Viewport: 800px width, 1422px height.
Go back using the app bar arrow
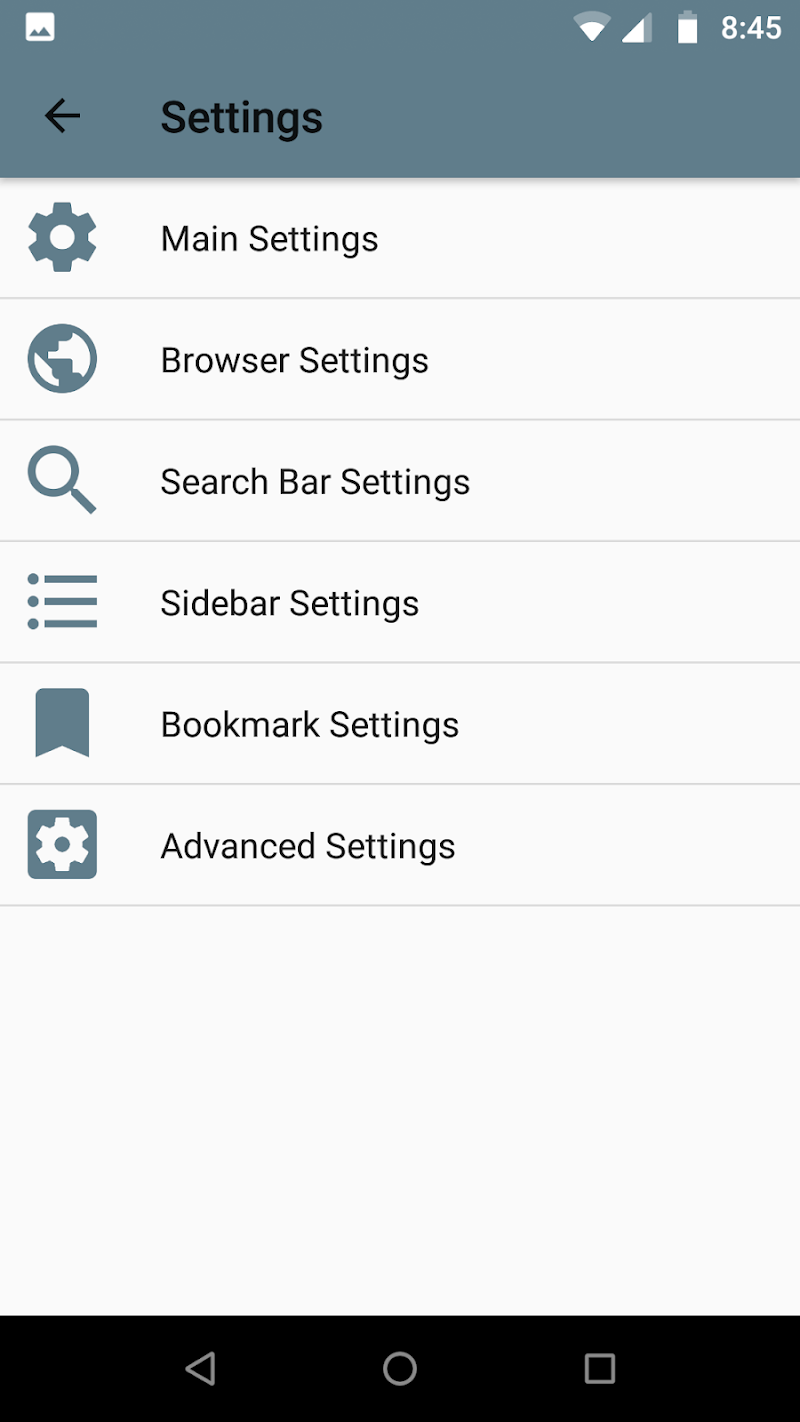[x=62, y=117]
